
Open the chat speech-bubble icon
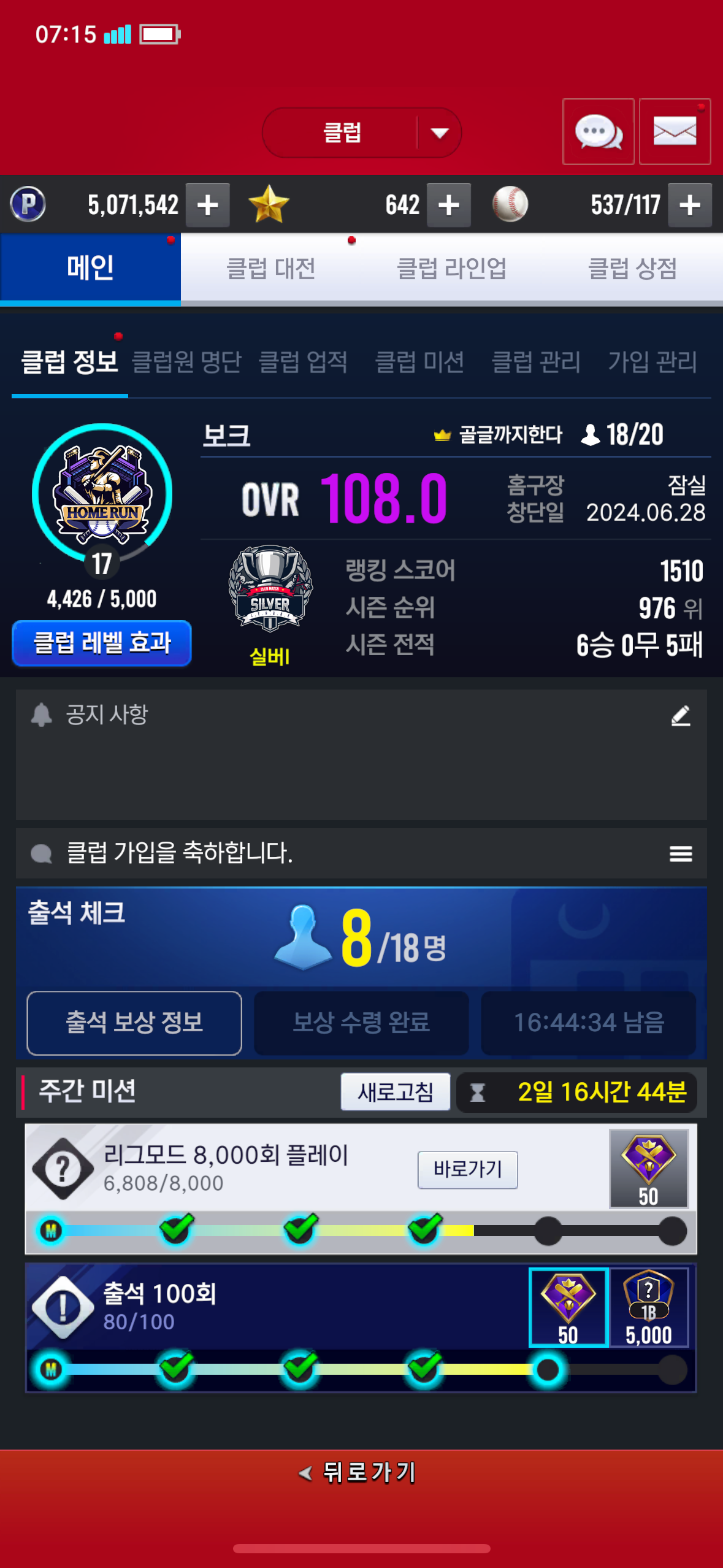point(599,132)
